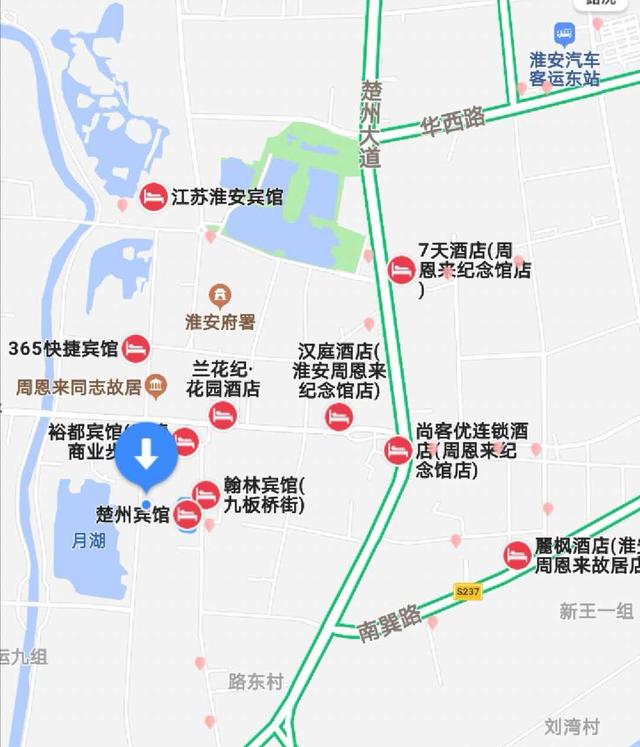Select the 淮安府署 landmark marker
The height and width of the screenshot is (747, 640).
220,296
